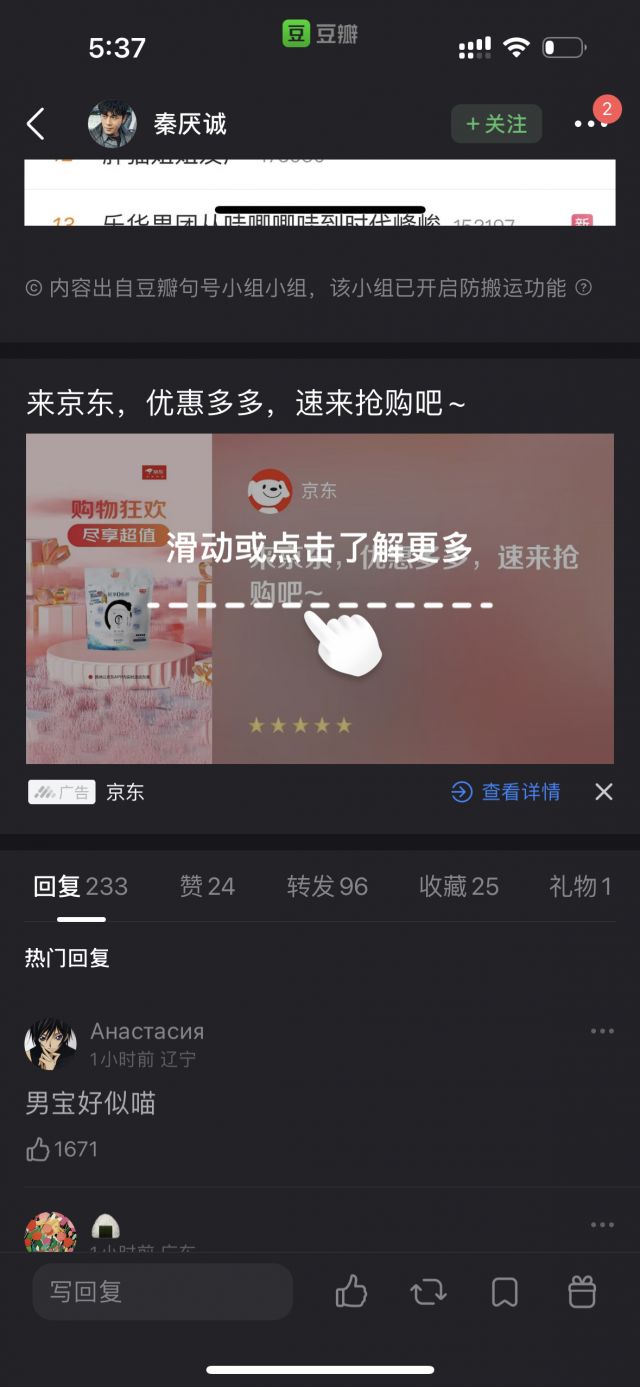Open more options on Анастасия's reply
Screen dimensions: 640x1387
(602, 1031)
